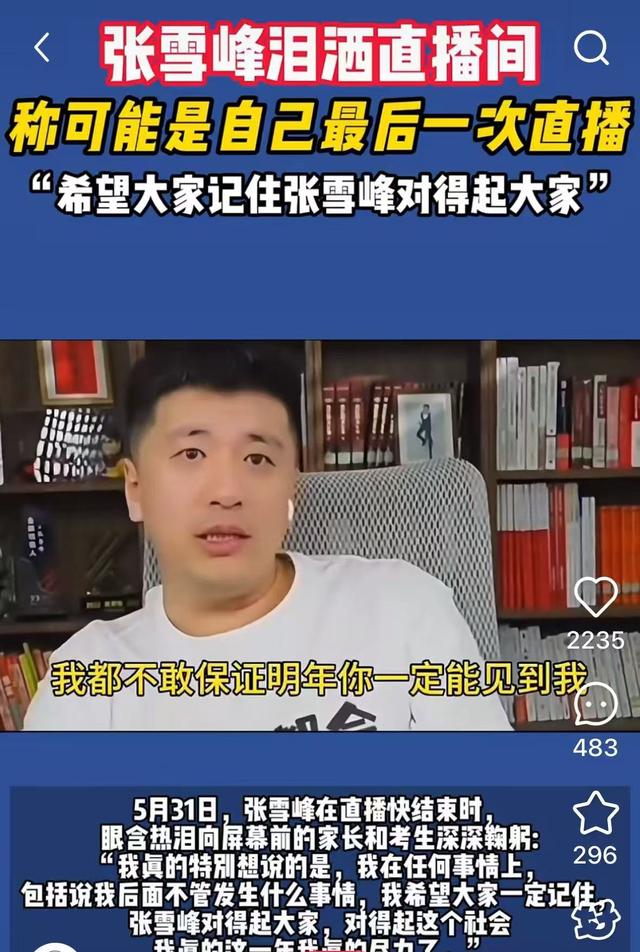This screenshot has height=952, width=640.
Task: Open search from the magnifier icon
Action: tap(591, 47)
